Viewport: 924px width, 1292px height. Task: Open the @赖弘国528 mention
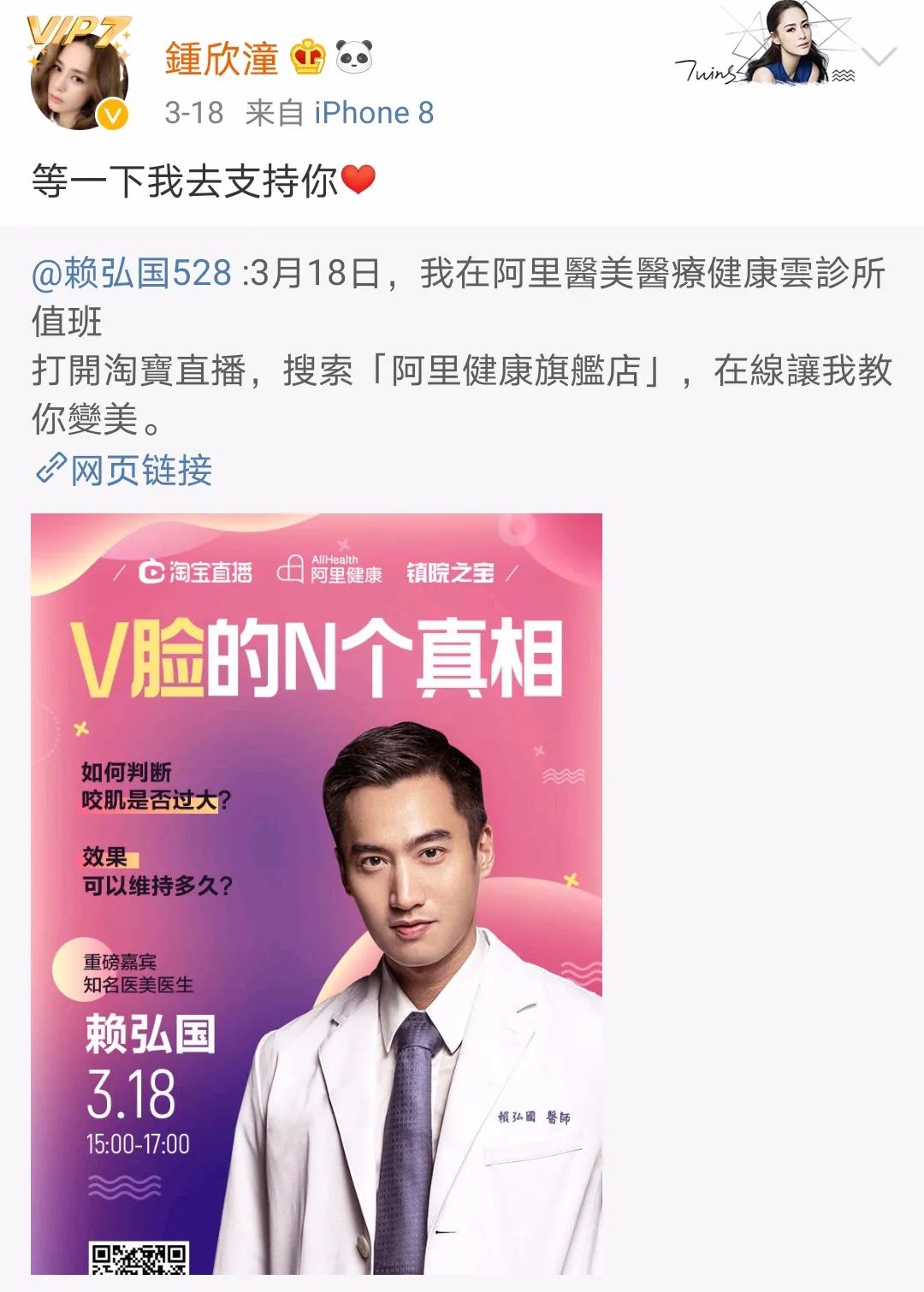[132, 274]
